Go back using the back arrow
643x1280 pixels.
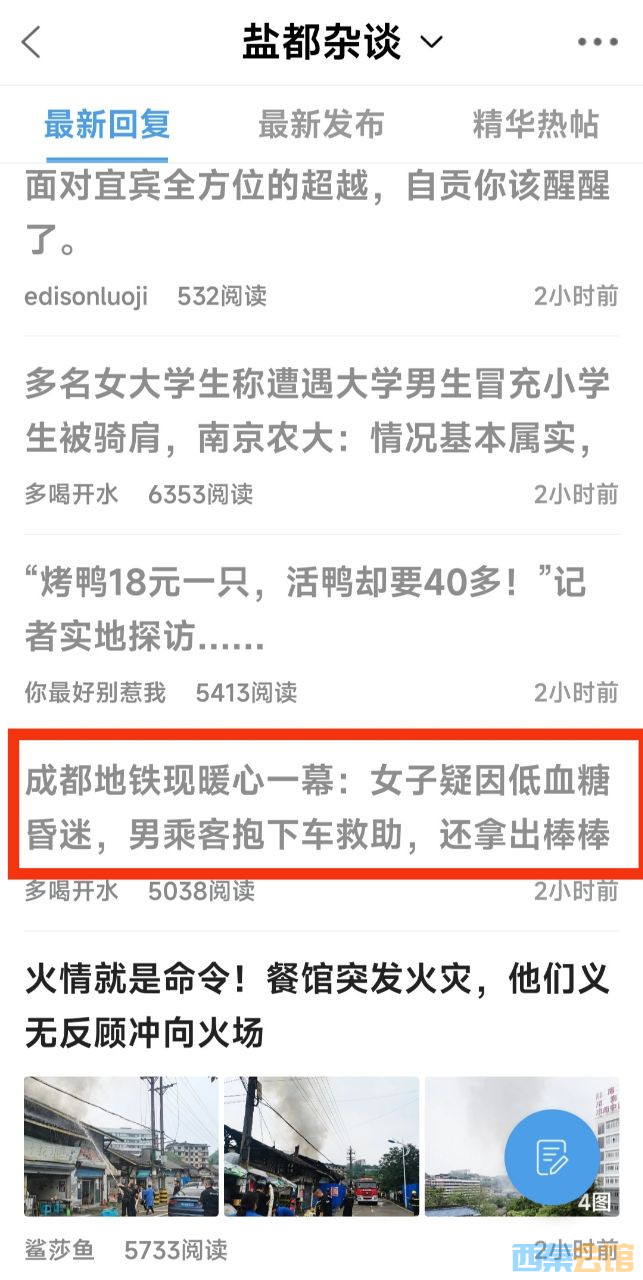point(32,42)
